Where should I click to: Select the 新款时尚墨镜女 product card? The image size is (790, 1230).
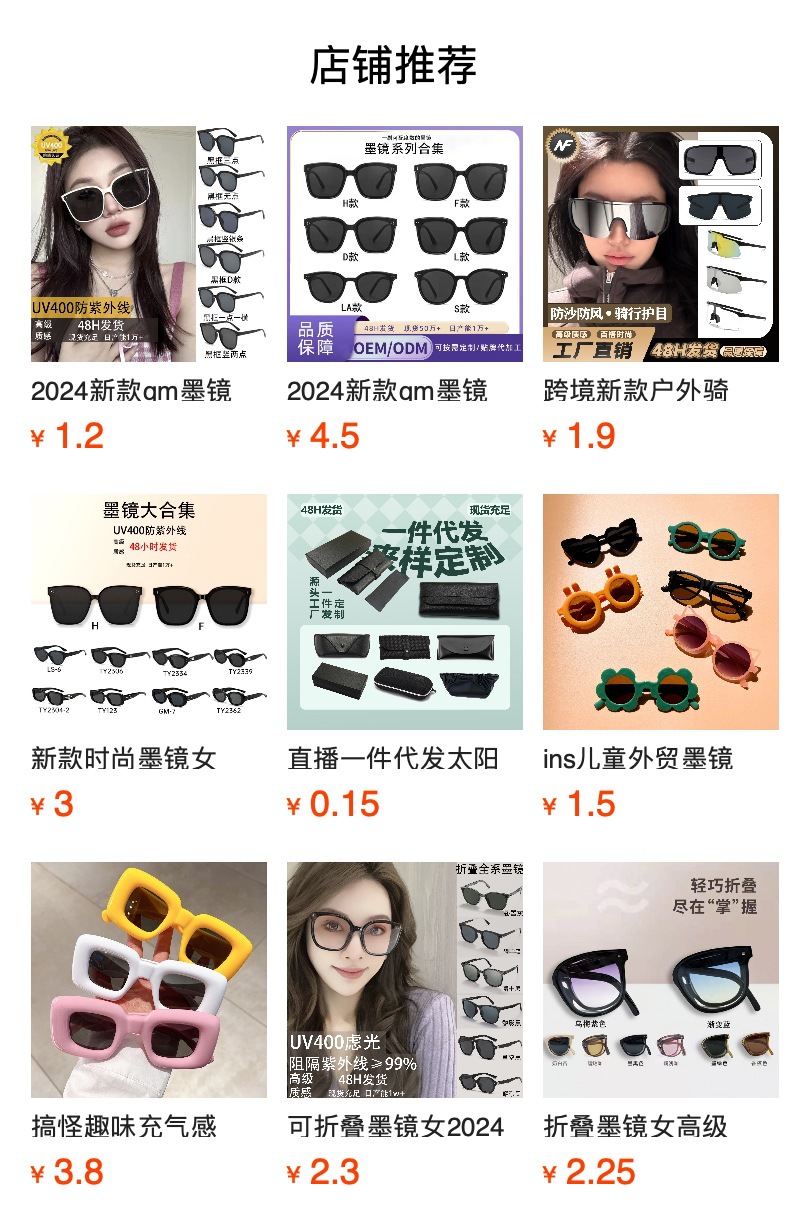point(149,612)
